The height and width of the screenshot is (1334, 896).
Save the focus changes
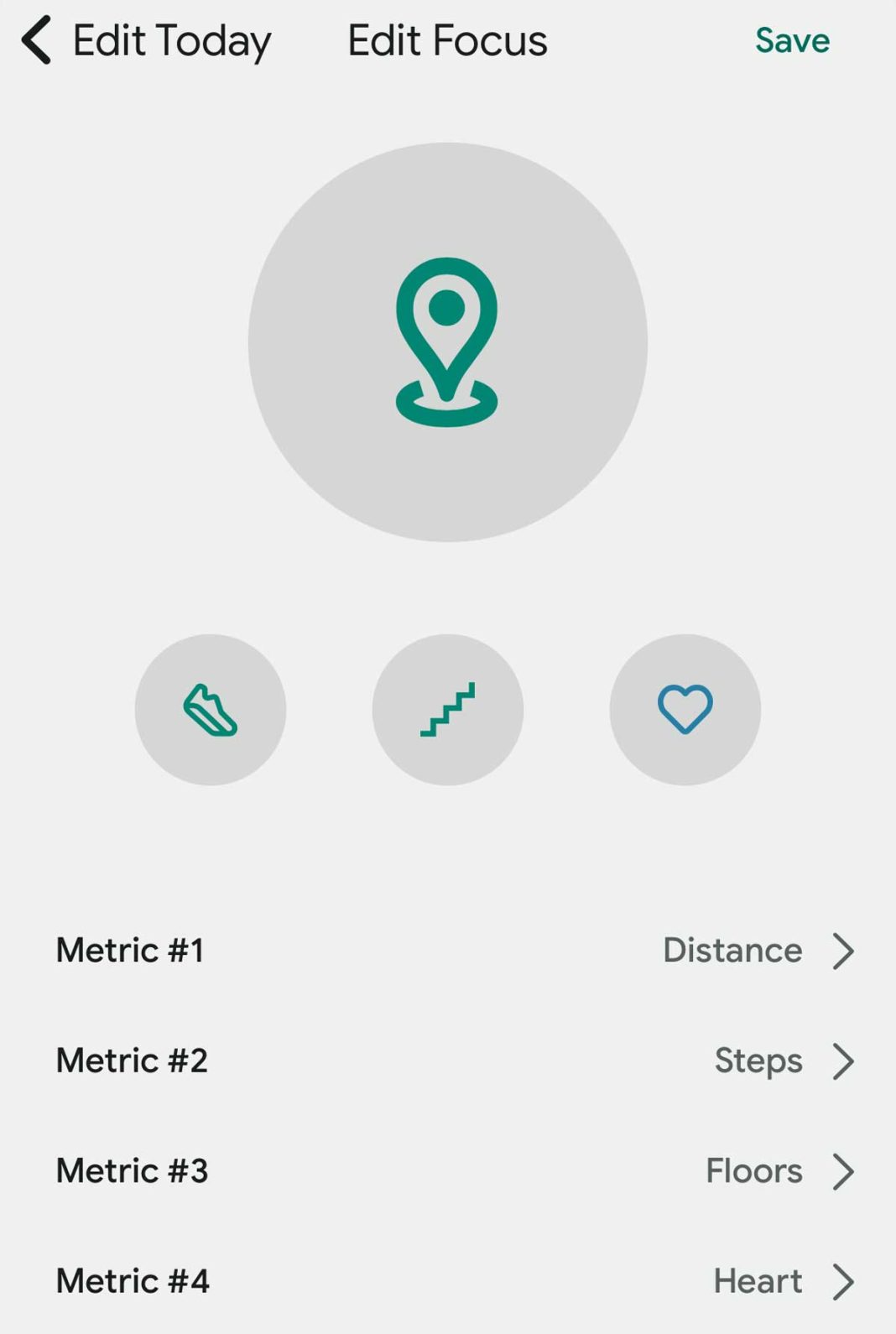pyautogui.click(x=792, y=40)
